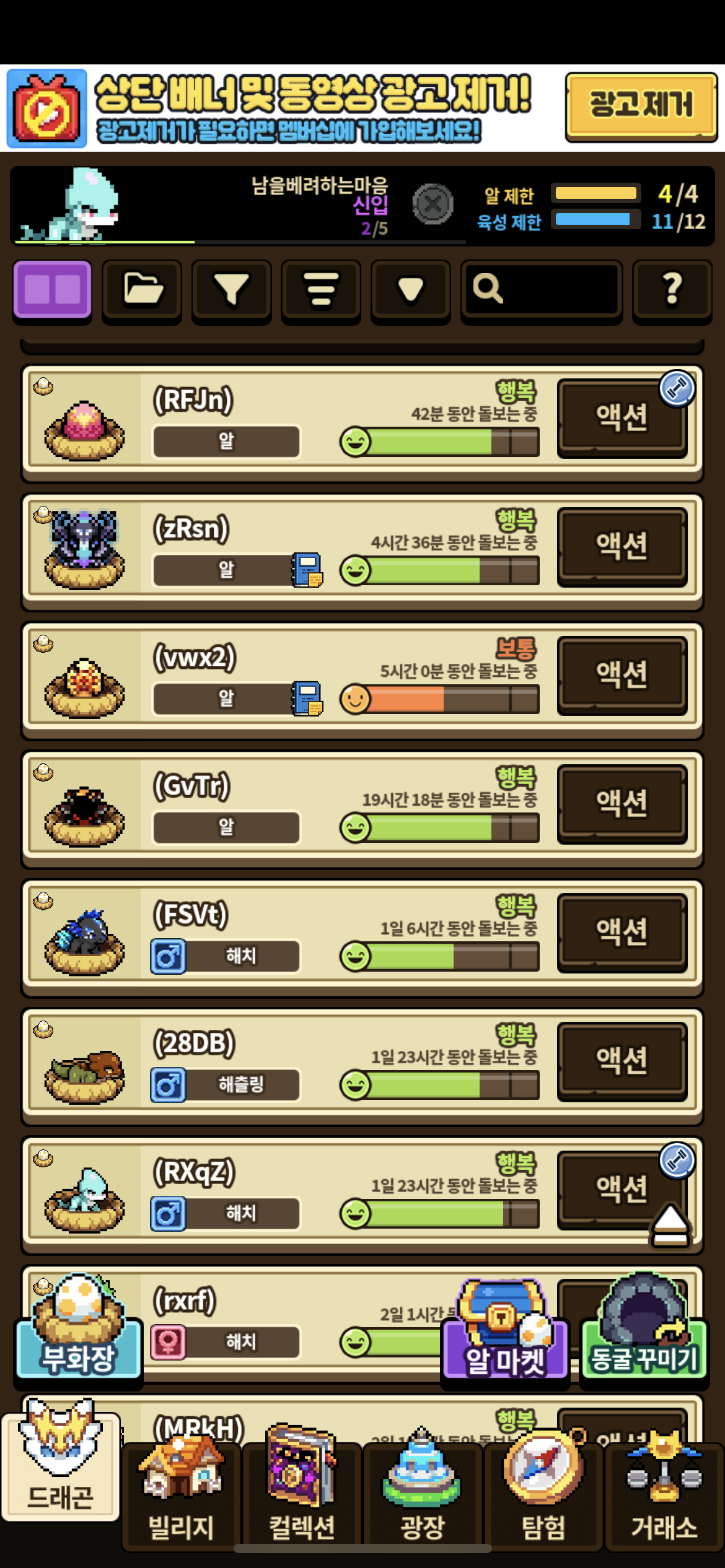
Task: Tap the heart-shaped favorites icon
Action: click(x=410, y=290)
